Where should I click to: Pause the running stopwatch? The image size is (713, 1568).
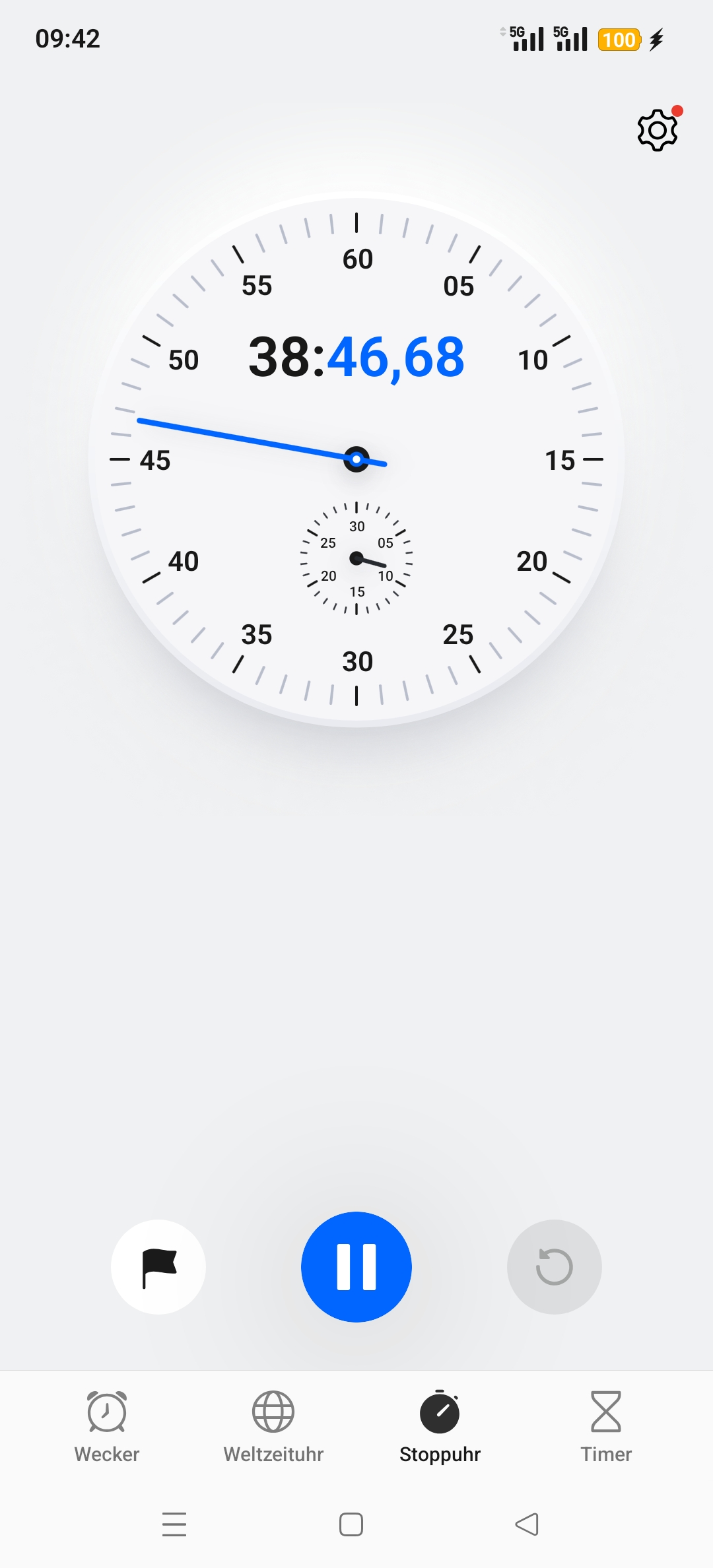356,1266
